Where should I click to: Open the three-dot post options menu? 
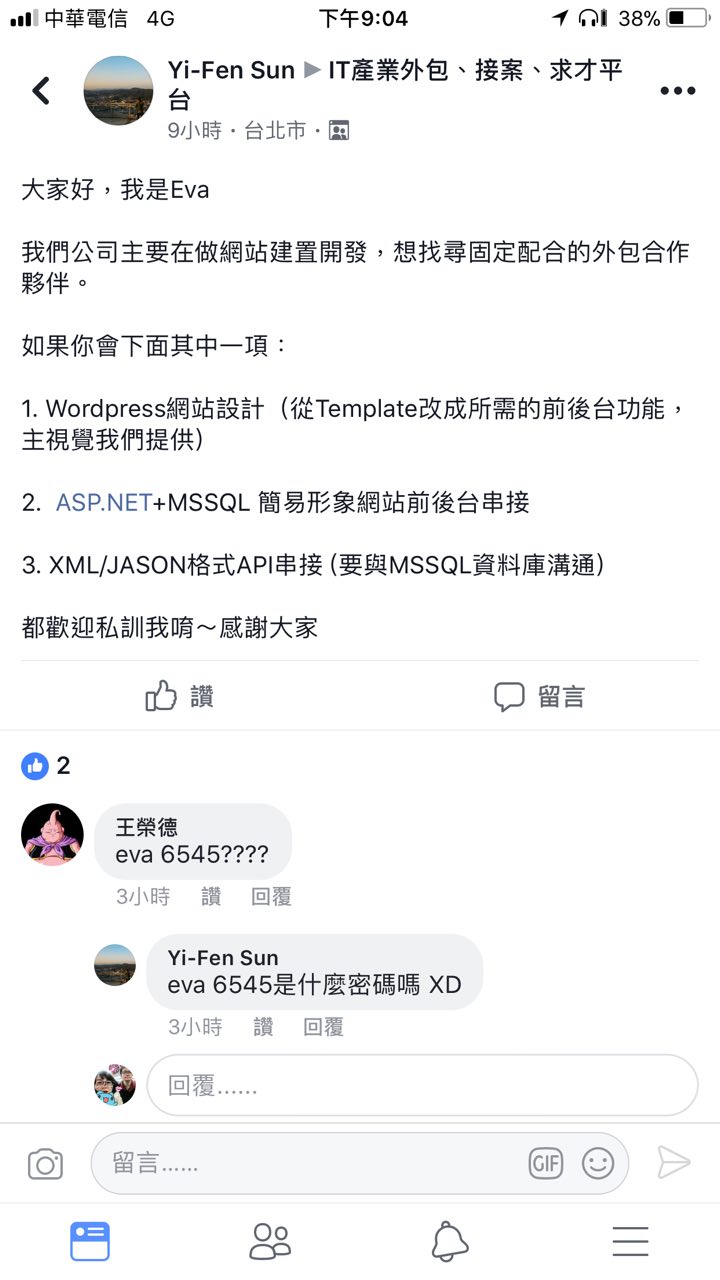point(677,91)
